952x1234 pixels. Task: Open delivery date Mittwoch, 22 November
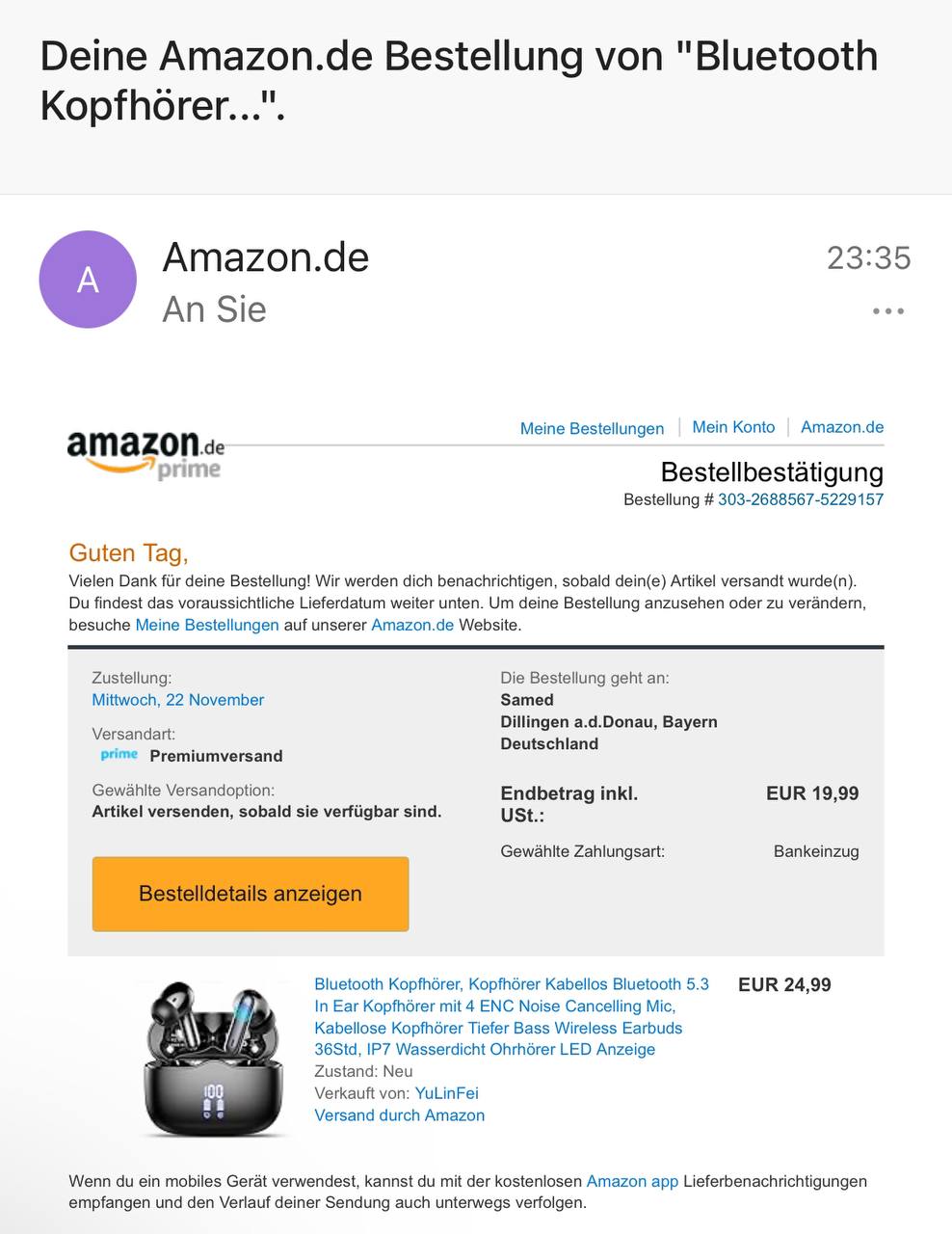pos(177,700)
